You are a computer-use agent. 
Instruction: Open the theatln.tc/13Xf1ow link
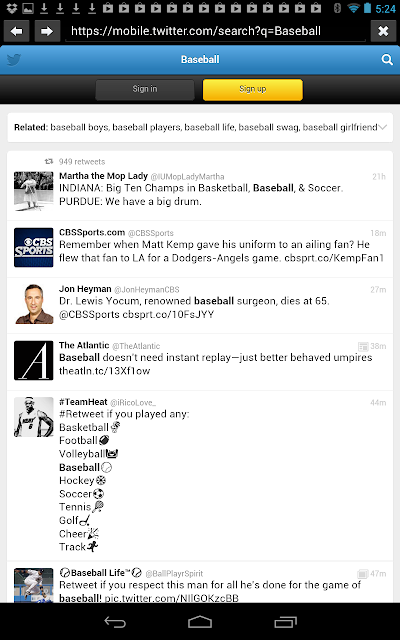104,371
